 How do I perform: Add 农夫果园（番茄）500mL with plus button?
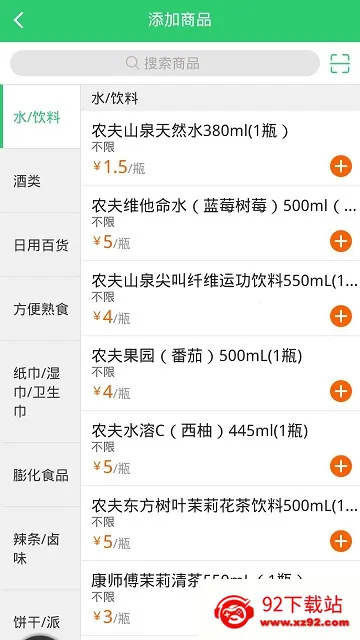341,391
